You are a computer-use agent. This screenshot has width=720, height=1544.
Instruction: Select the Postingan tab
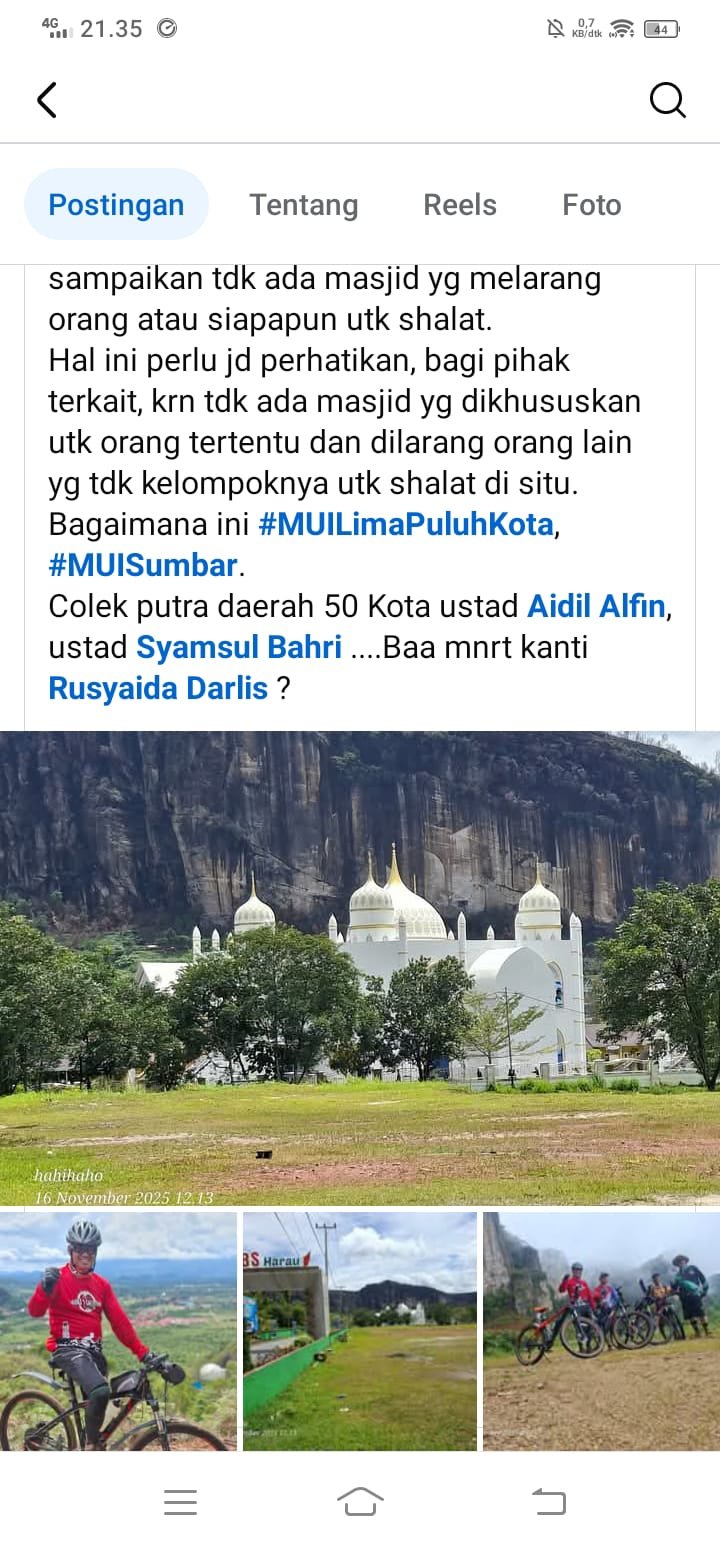coord(116,204)
